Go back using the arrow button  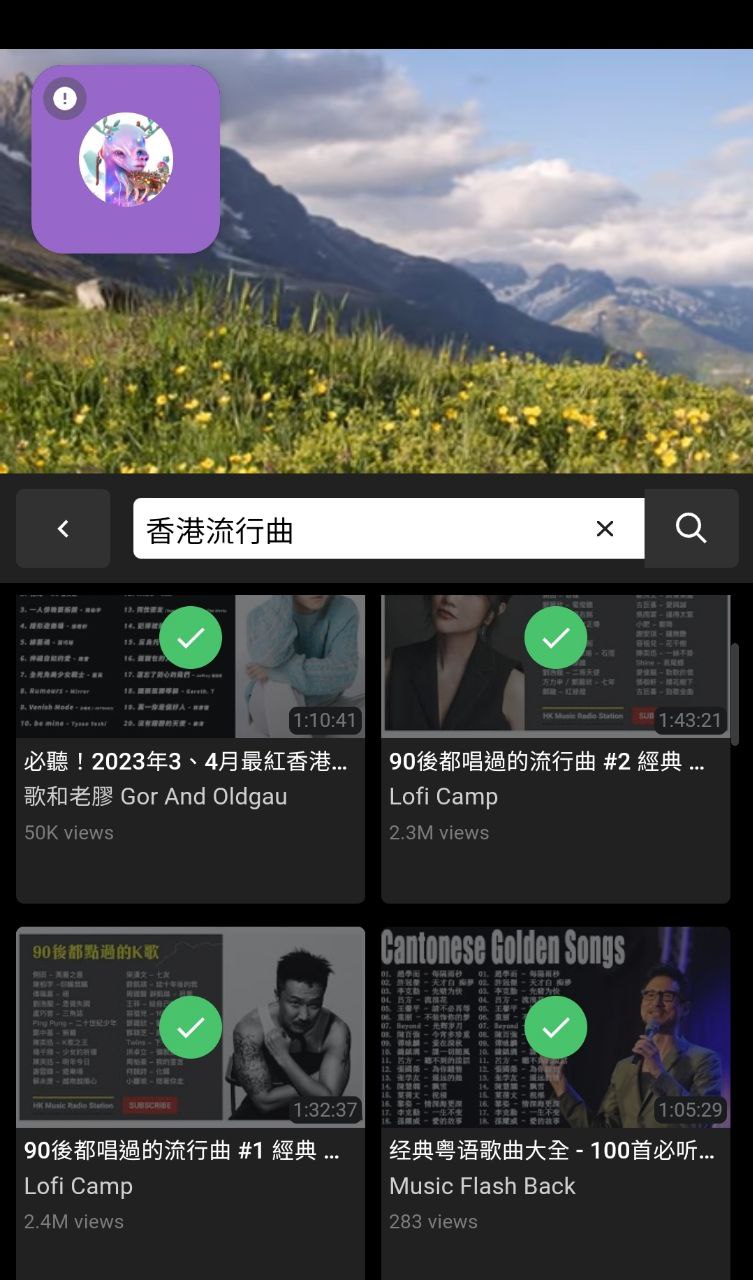tap(63, 529)
